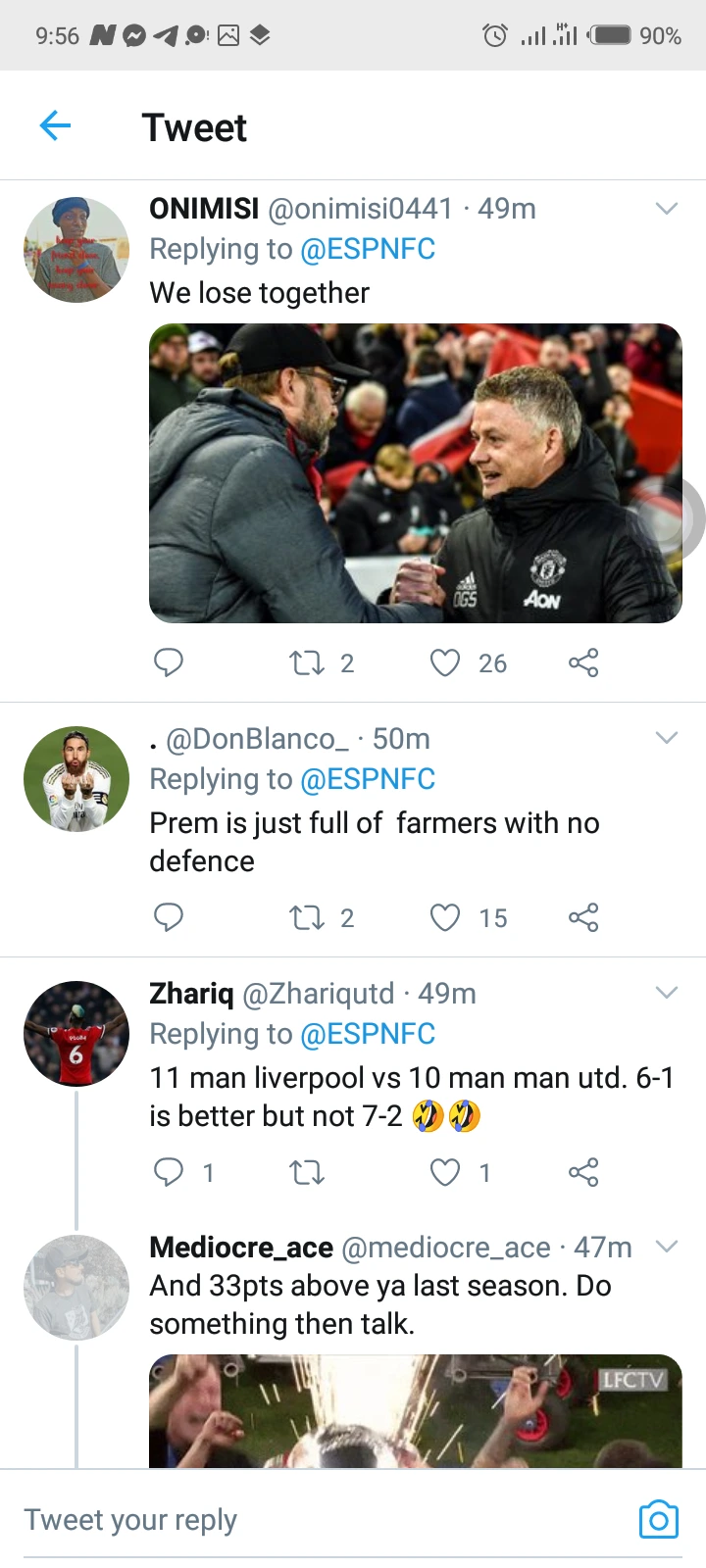
Task: Tap the 'Tweet your reply' field
Action: [x=294, y=1520]
